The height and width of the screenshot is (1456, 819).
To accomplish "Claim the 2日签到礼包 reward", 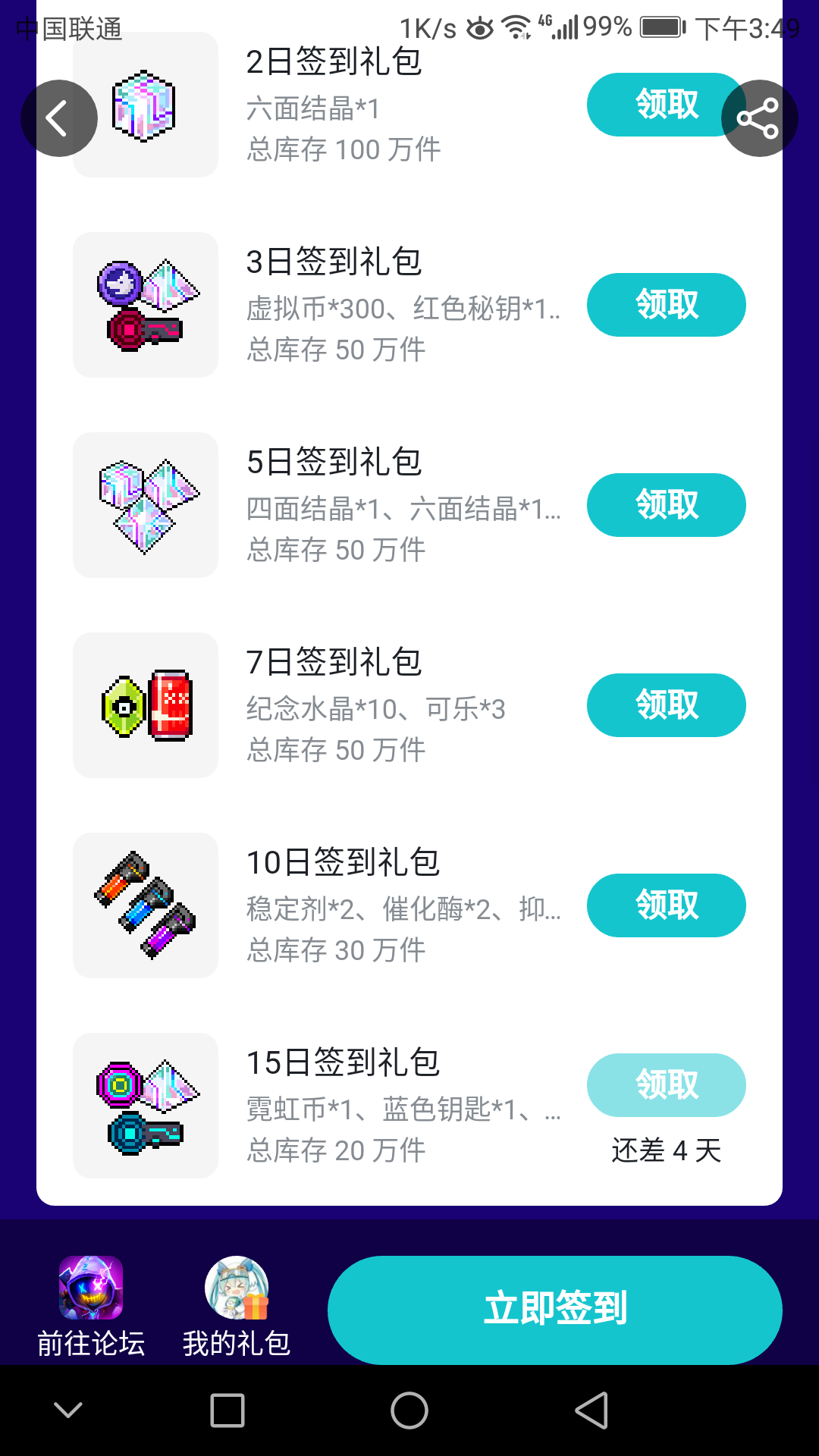I will (654, 105).
